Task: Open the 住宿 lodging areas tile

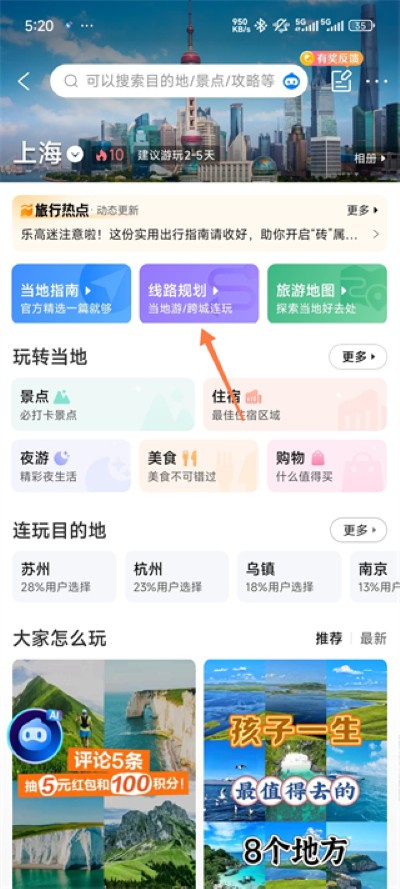Action: pos(295,404)
